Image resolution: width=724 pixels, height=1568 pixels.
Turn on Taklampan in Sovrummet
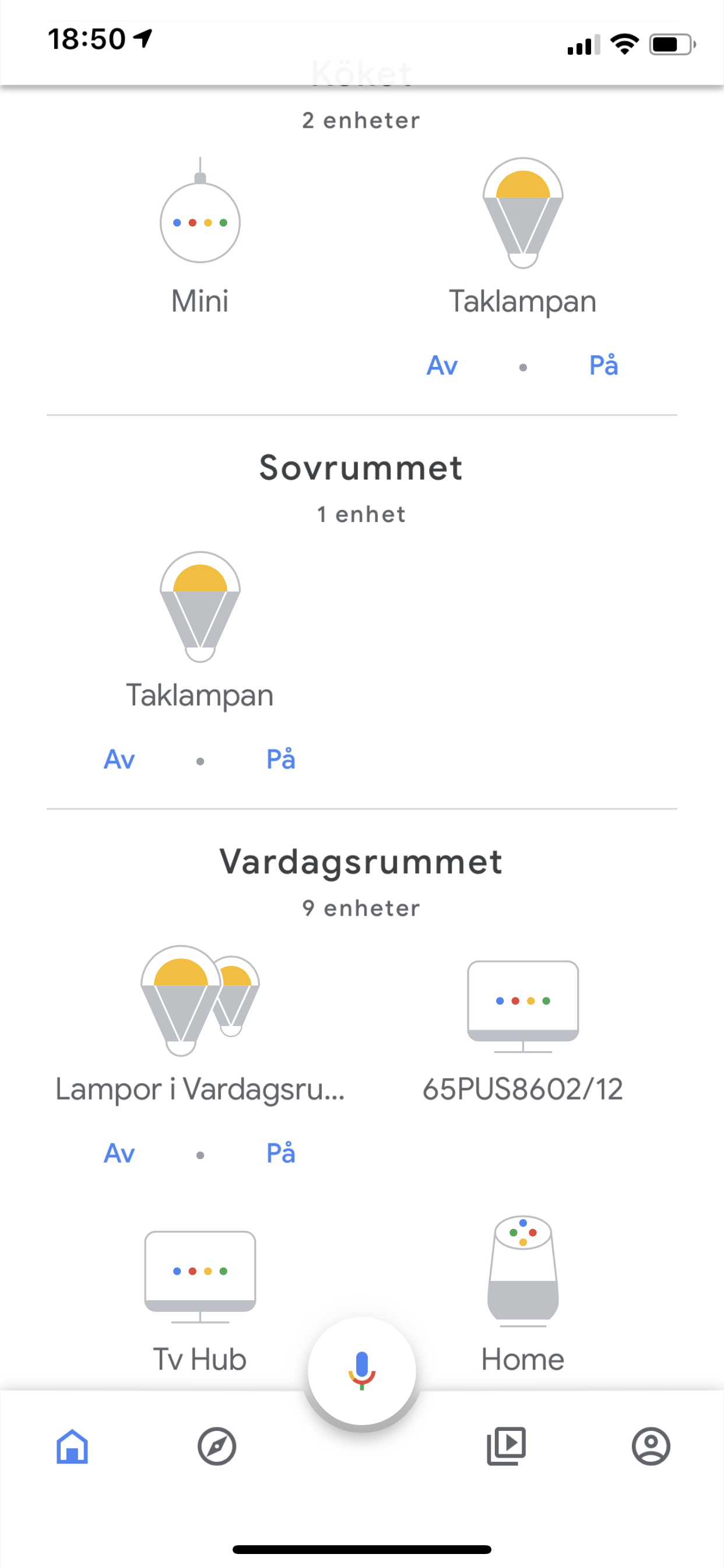(280, 759)
